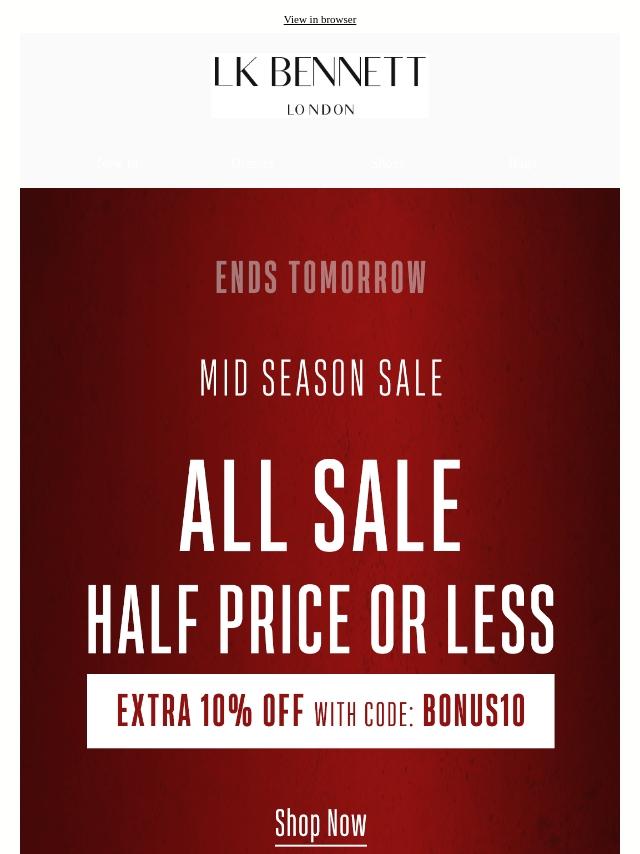Open the View in browser link
Viewport: 640px width, 854px height.
(x=319, y=19)
